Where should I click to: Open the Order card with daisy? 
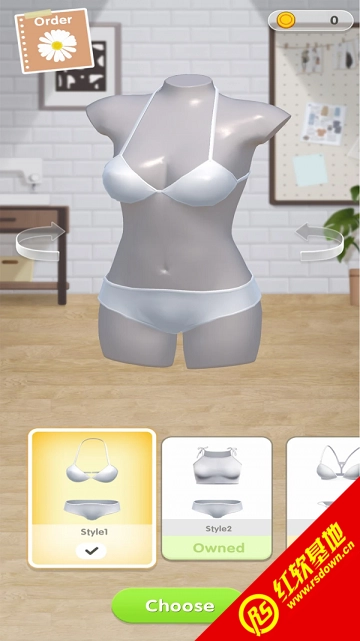click(x=54, y=41)
